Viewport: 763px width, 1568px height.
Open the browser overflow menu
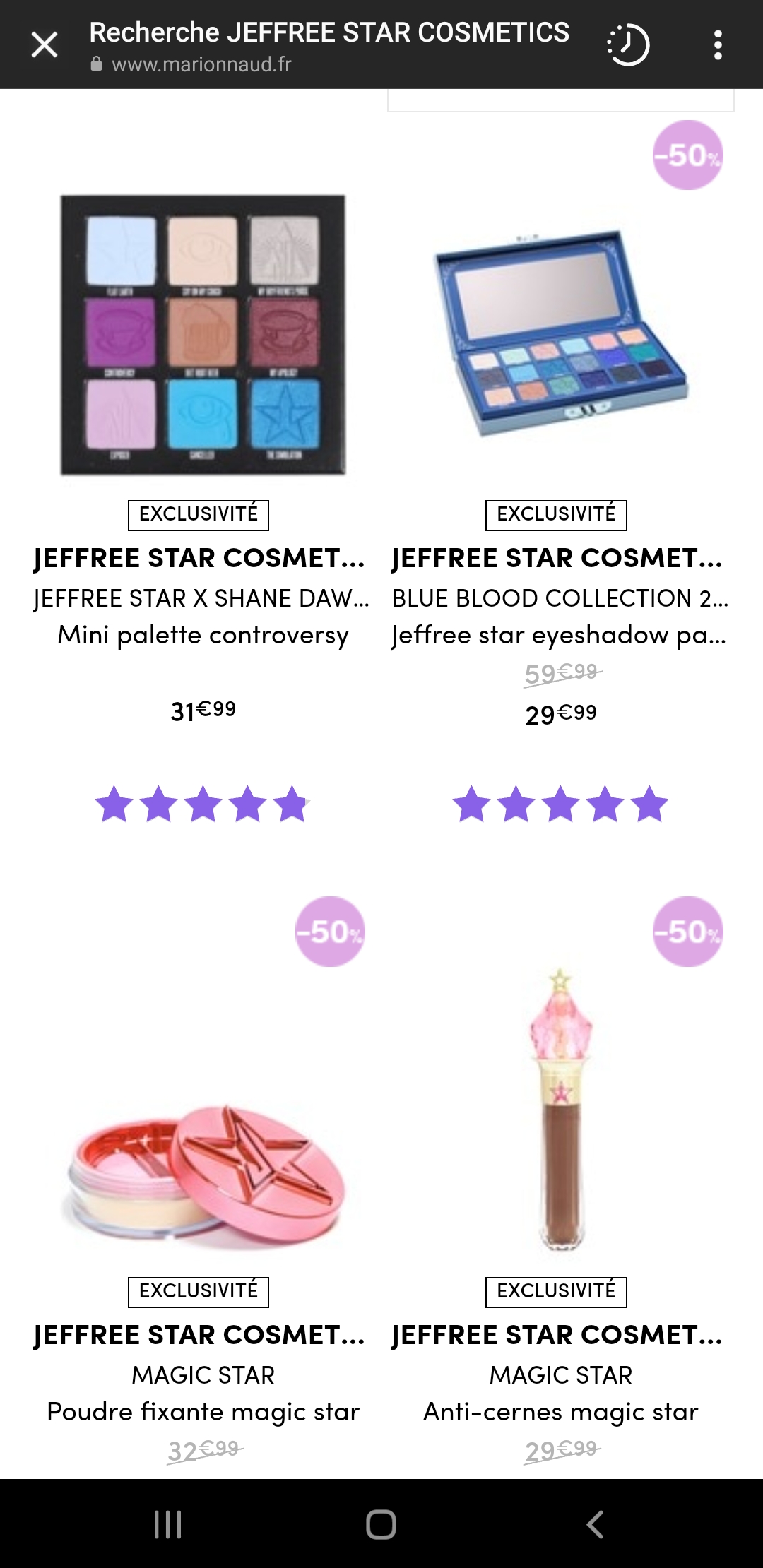click(x=717, y=45)
